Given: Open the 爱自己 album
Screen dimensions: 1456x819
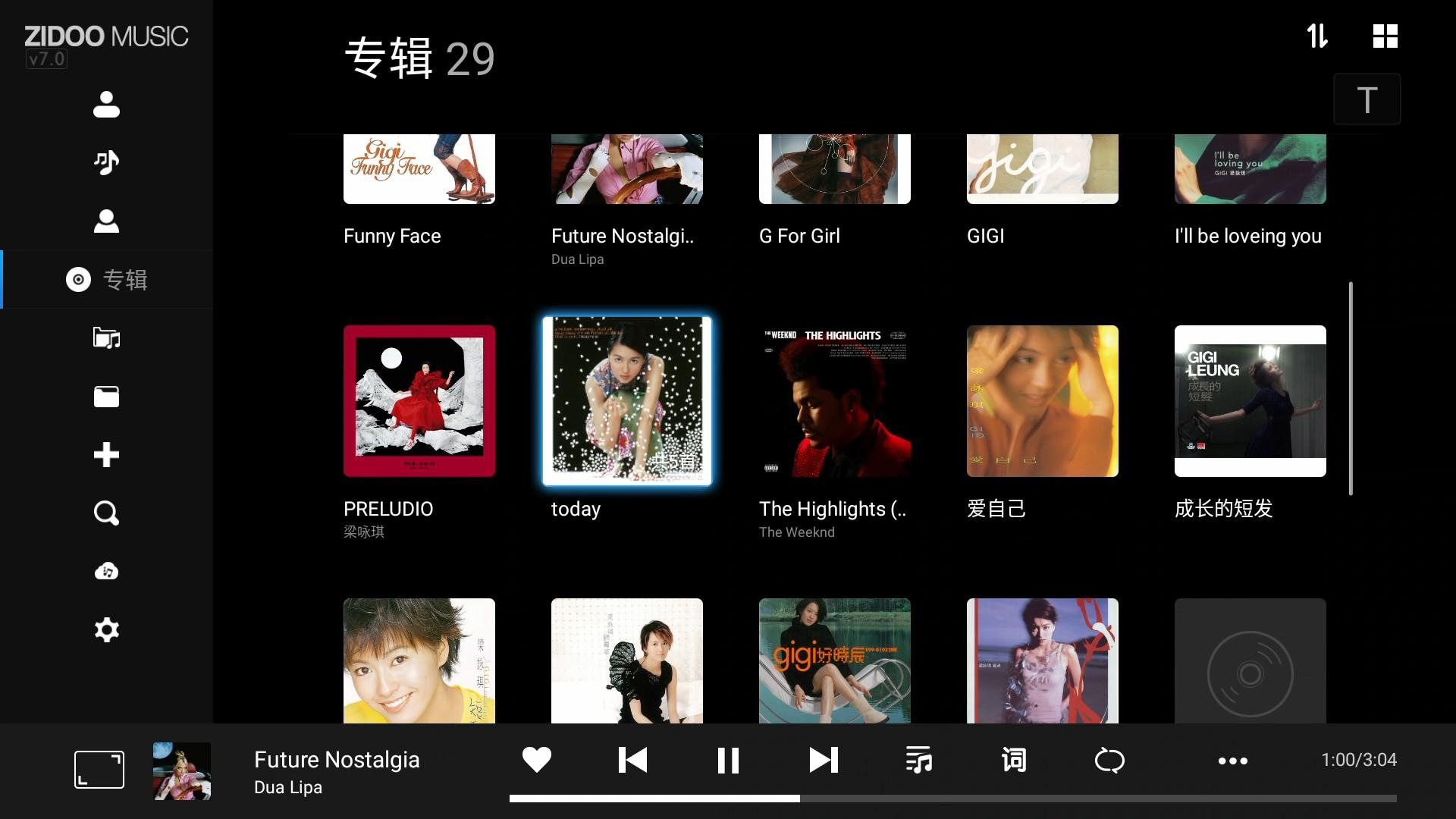Looking at the screenshot, I should pos(1042,401).
